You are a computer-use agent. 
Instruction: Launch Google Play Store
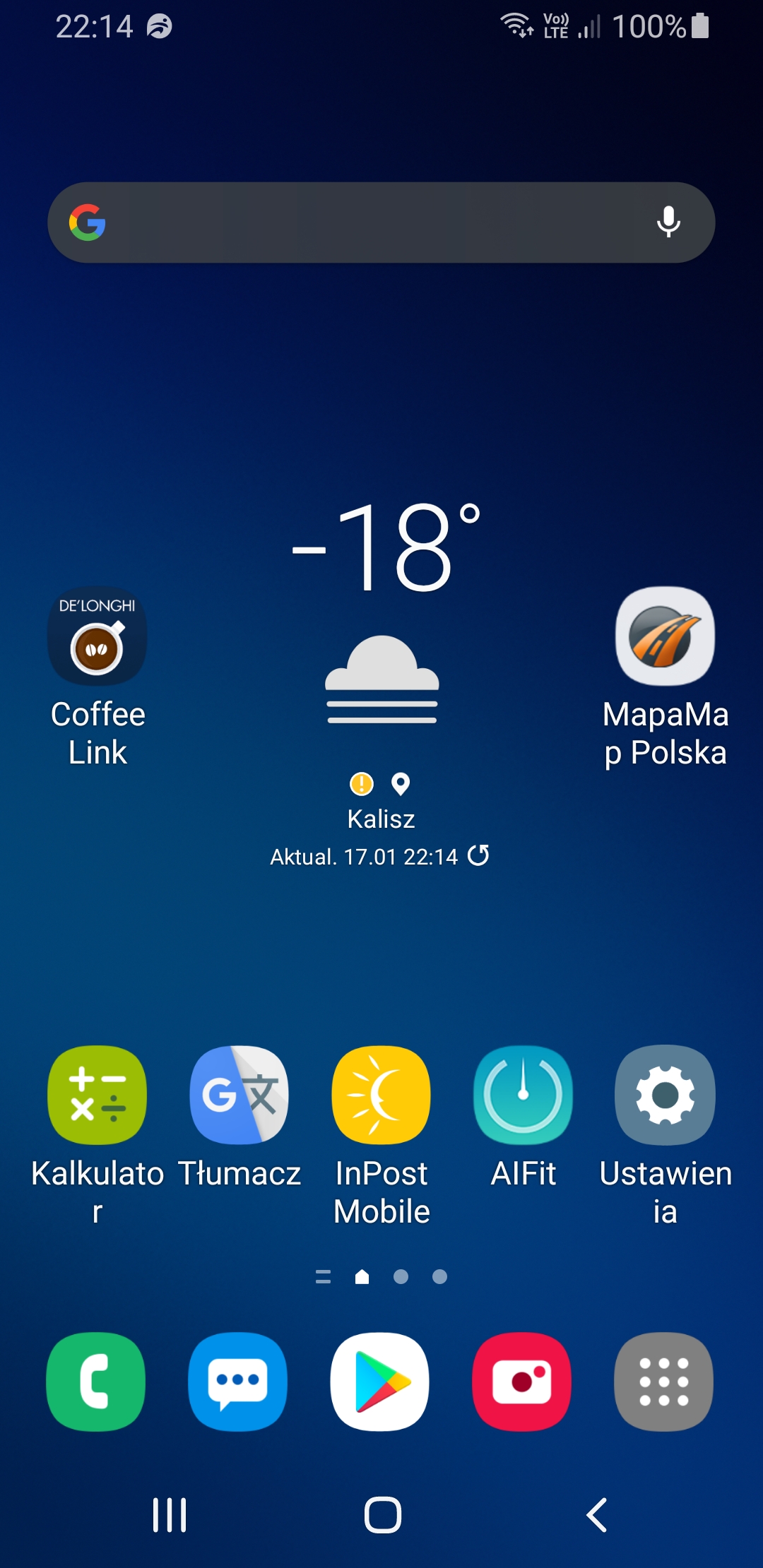pos(380,1382)
